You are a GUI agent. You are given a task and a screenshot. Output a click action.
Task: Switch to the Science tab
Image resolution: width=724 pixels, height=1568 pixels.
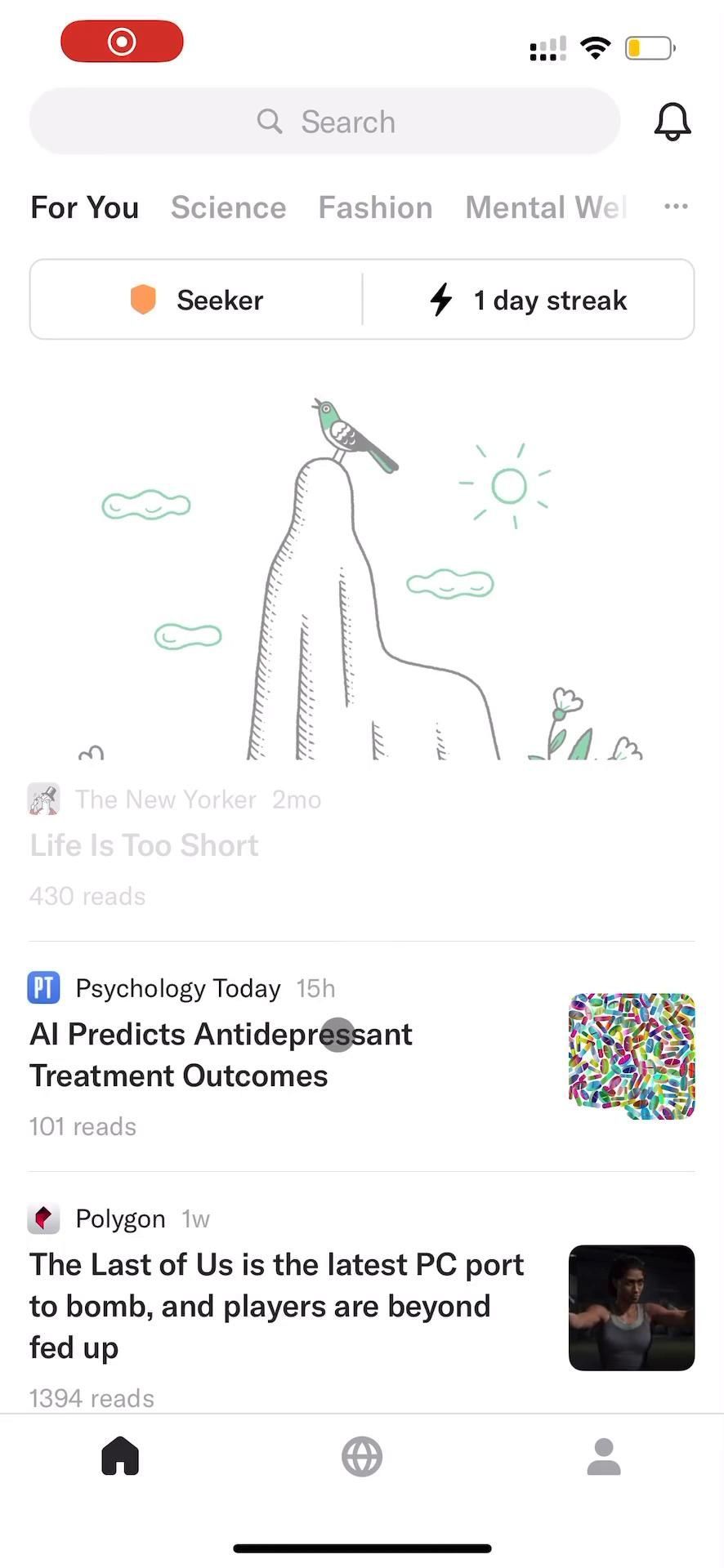(x=228, y=207)
